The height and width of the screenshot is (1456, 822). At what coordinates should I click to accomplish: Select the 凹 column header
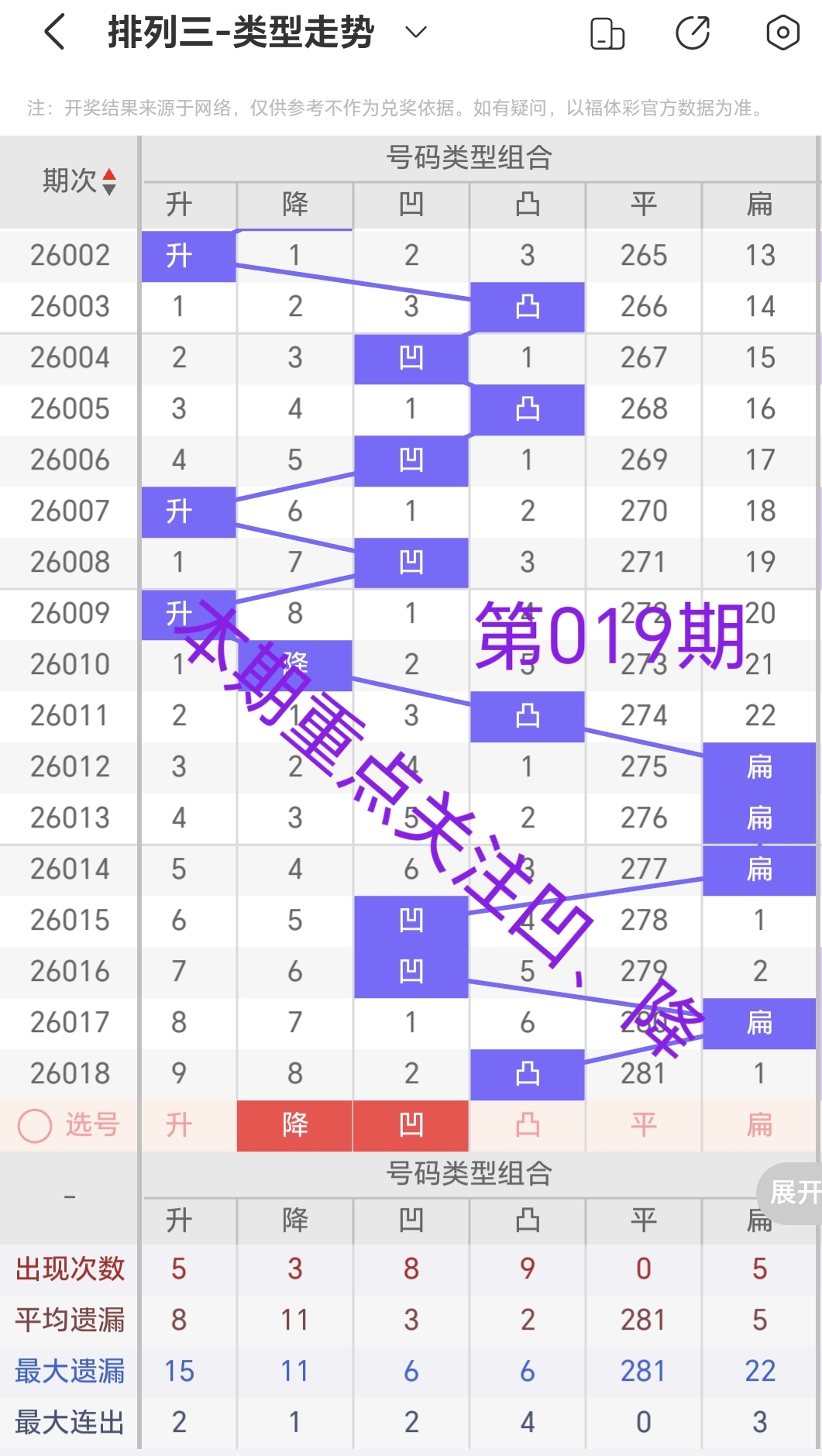pyautogui.click(x=411, y=205)
